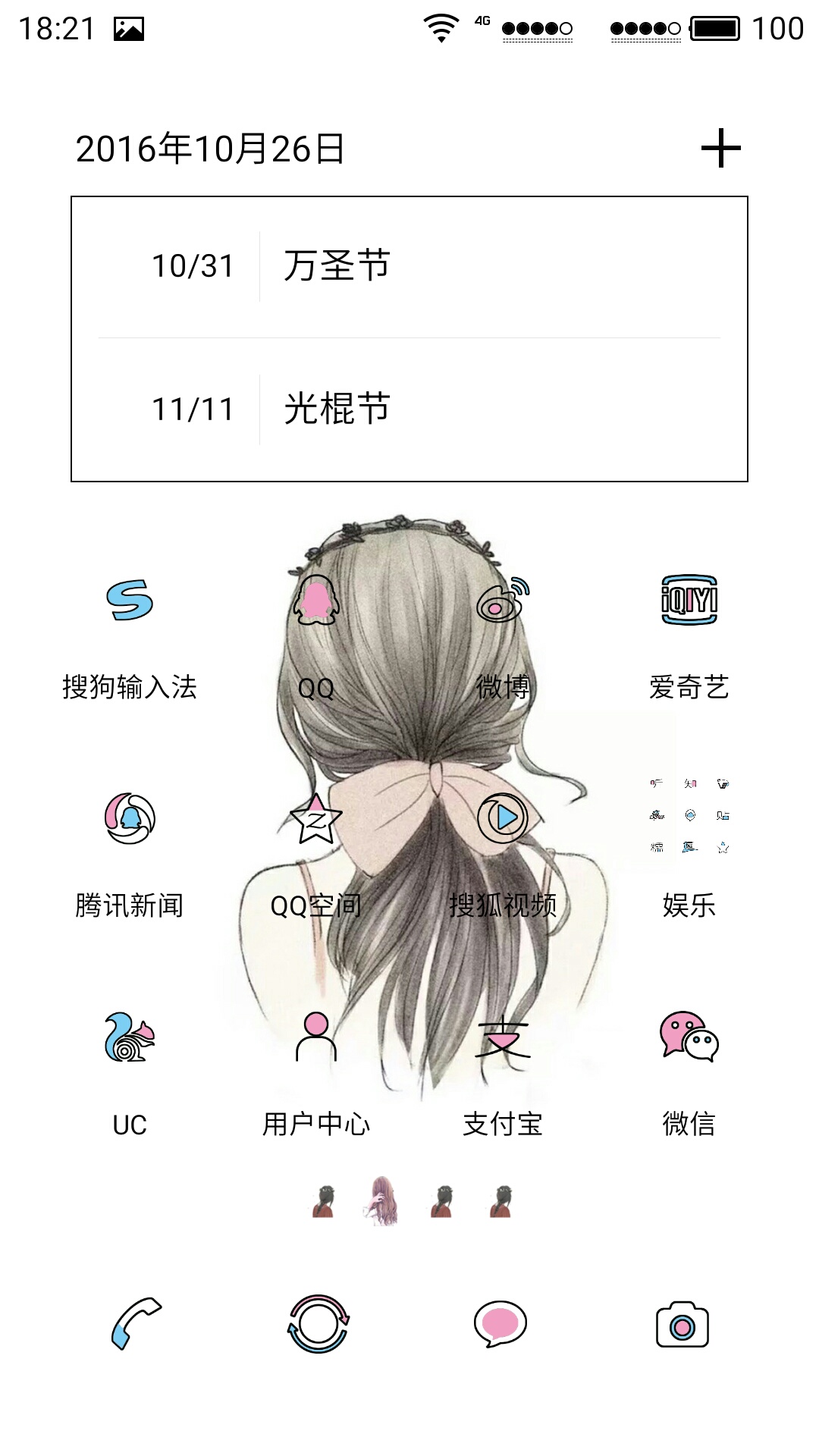Open the messages app in the dock

click(500, 1323)
